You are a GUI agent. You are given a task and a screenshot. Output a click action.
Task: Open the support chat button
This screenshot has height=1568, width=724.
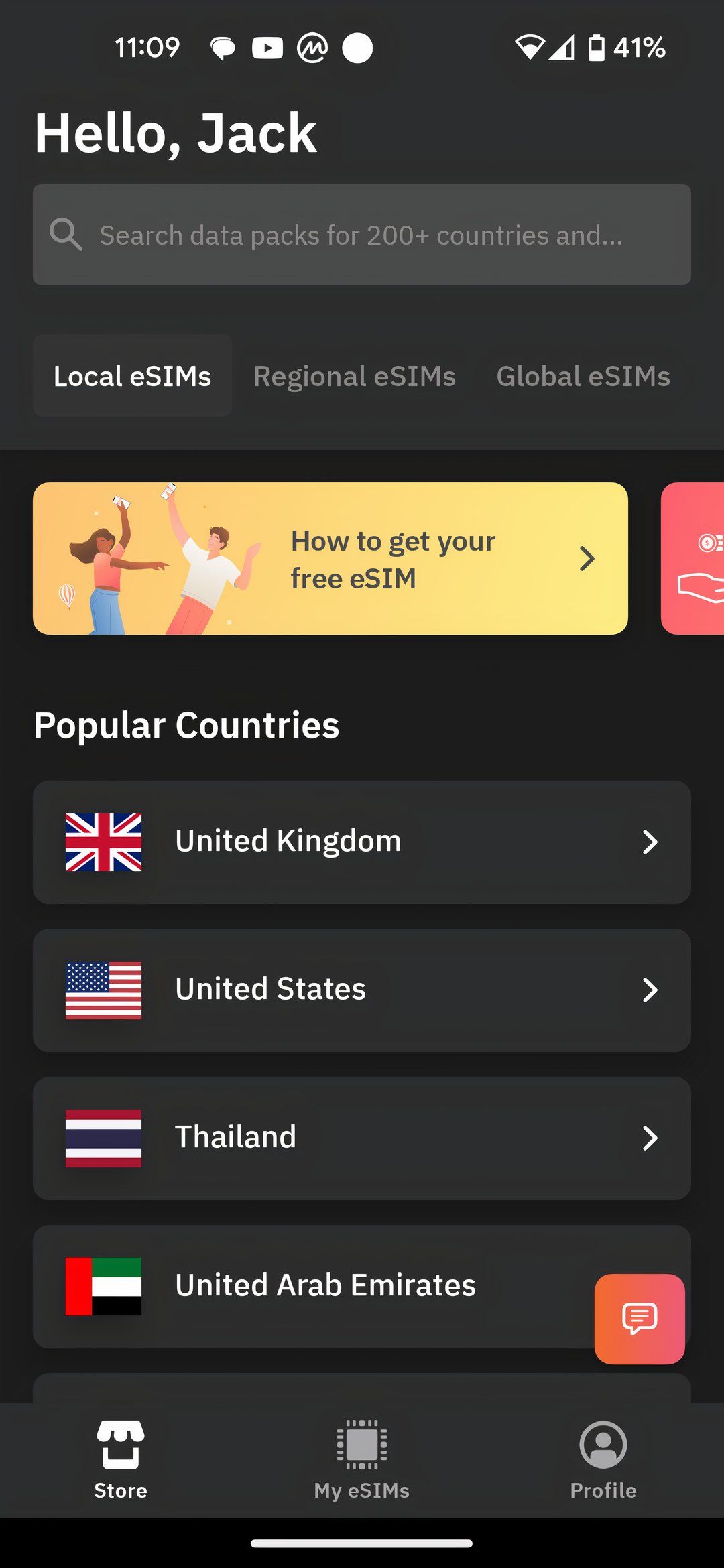click(640, 1319)
